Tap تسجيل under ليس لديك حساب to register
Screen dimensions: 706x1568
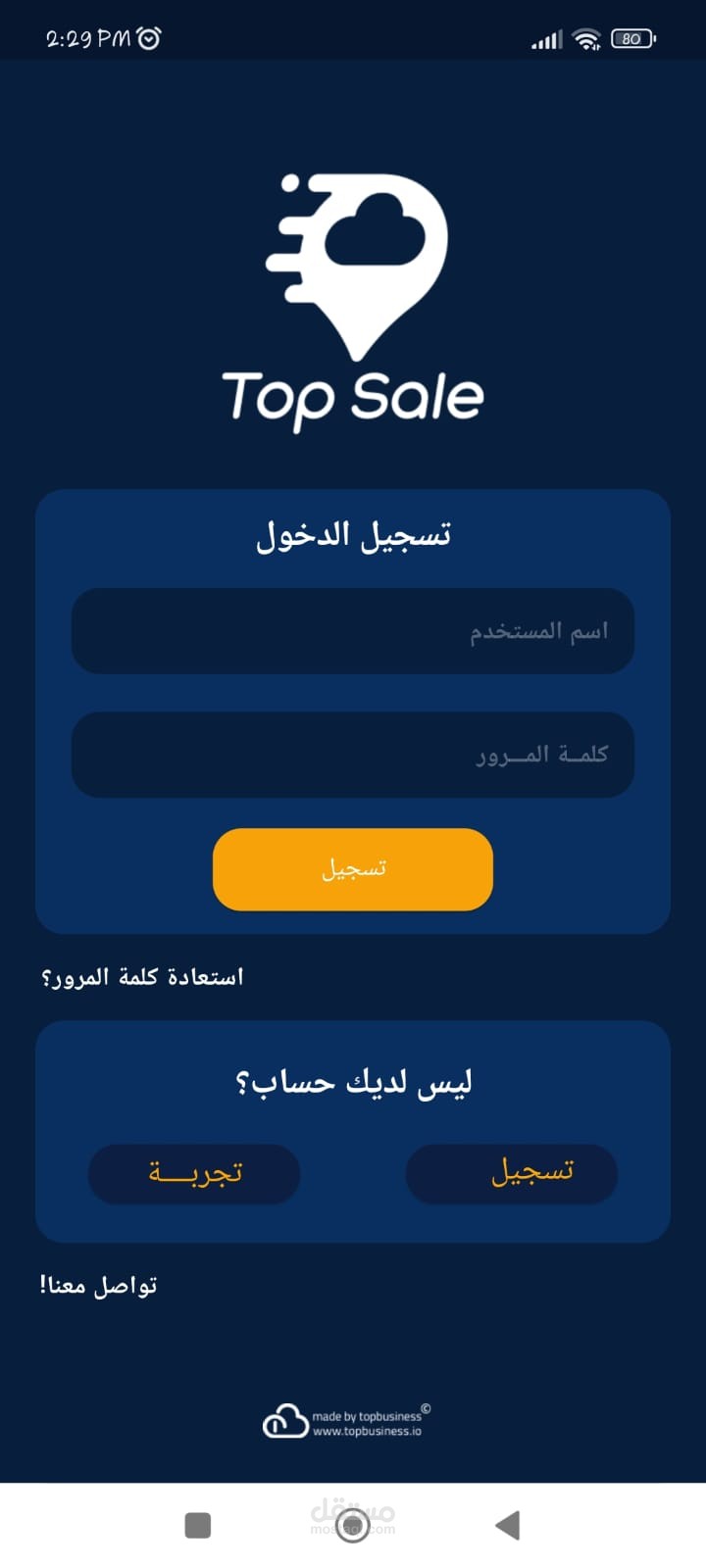[511, 1173]
